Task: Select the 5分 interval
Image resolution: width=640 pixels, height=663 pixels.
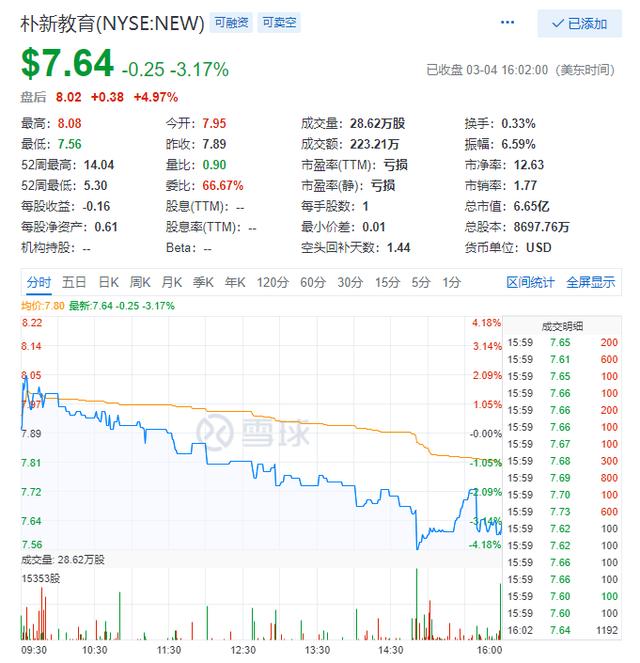Action: point(420,282)
